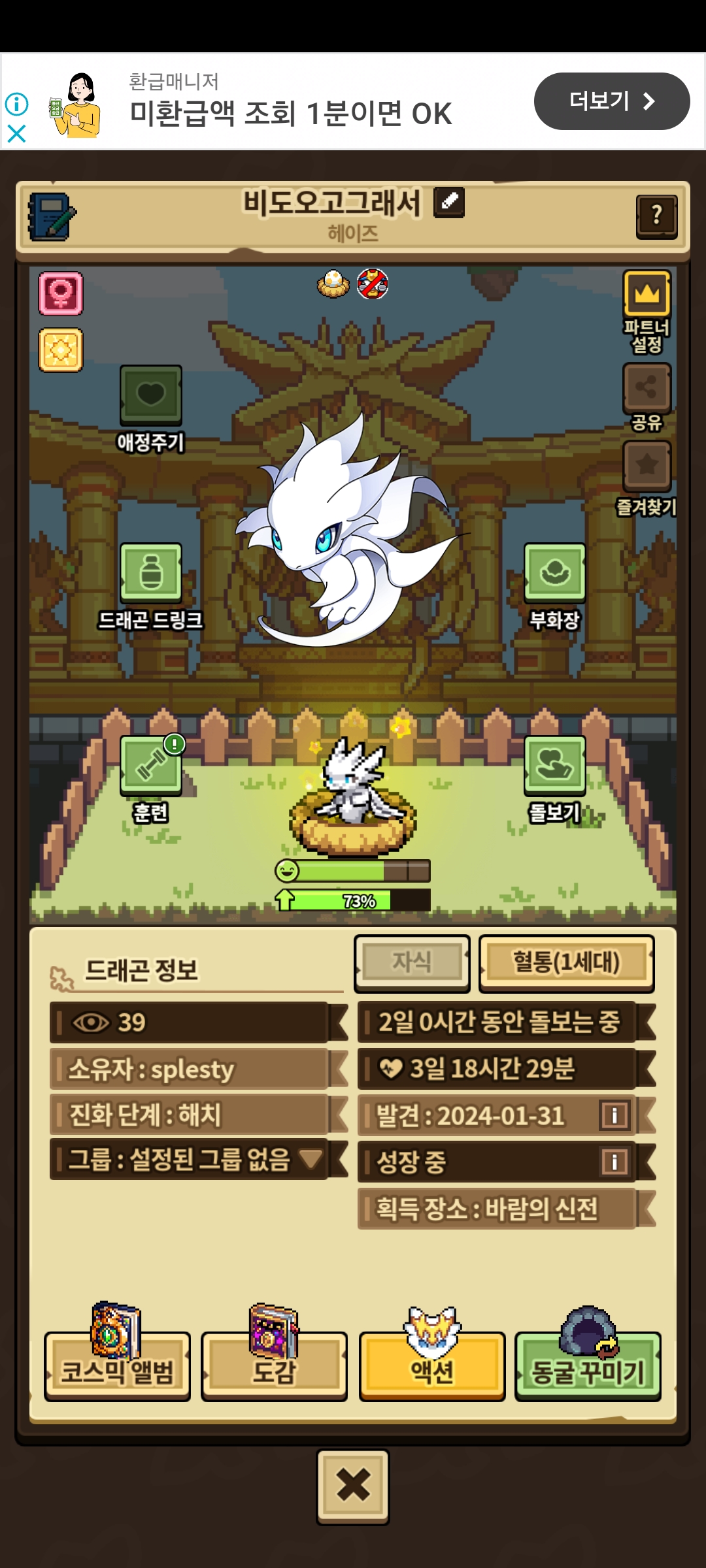Screen dimensions: 706x1568
Task: Edit the dragon name with the pencil icon
Action: pos(449,202)
